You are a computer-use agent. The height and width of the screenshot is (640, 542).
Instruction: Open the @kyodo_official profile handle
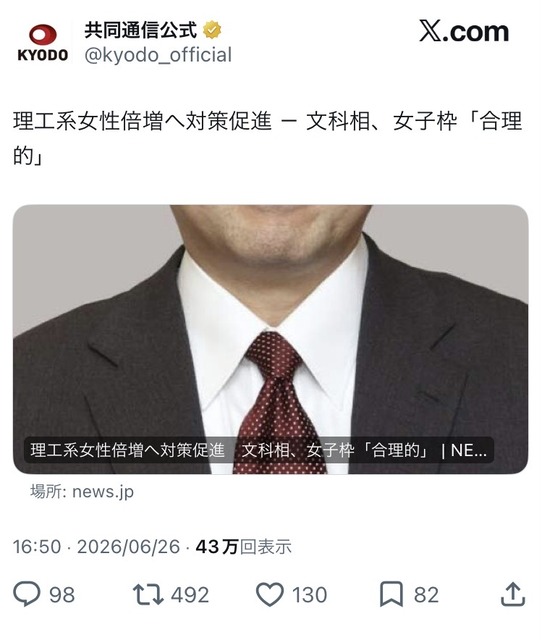pyautogui.click(x=158, y=55)
